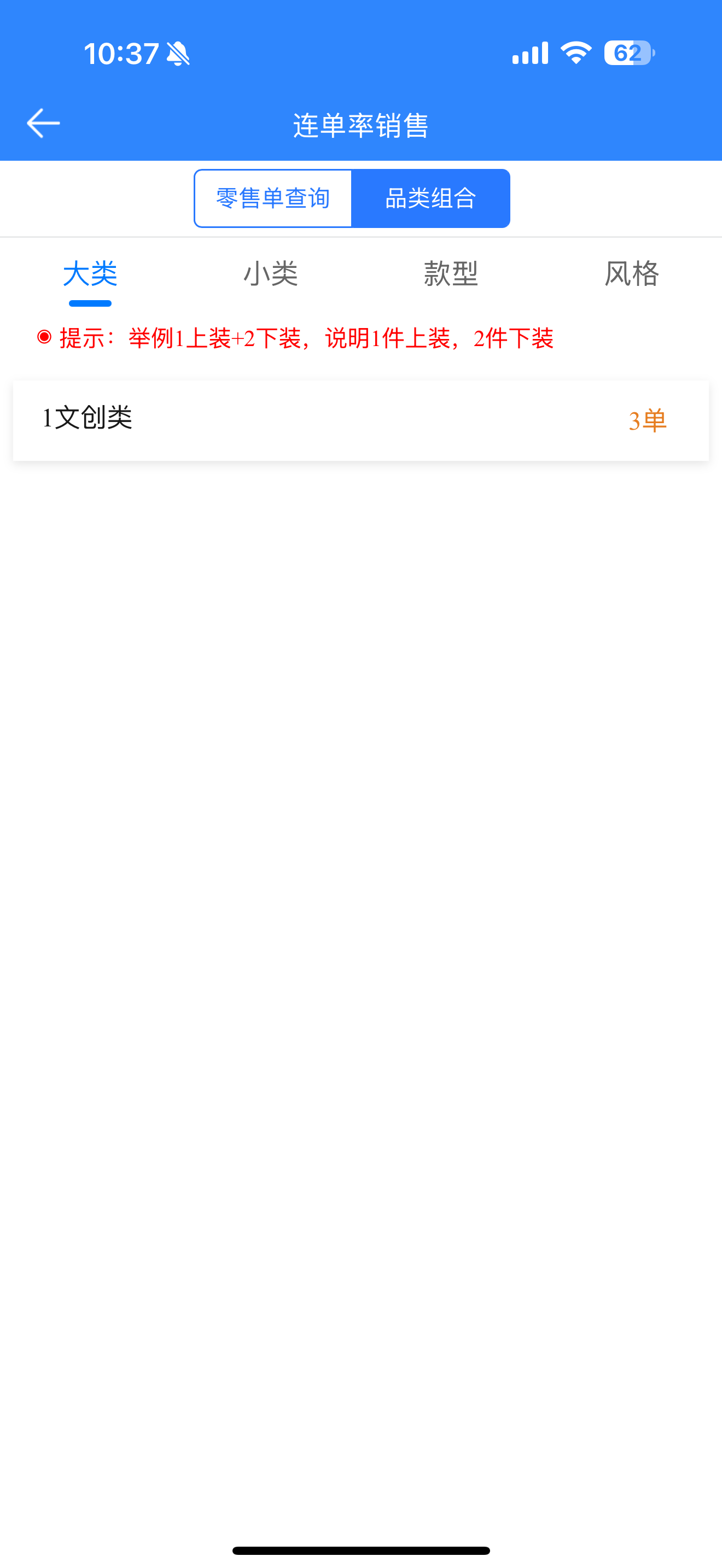Show the 款型 tab
This screenshot has width=722, height=1568.
point(451,274)
